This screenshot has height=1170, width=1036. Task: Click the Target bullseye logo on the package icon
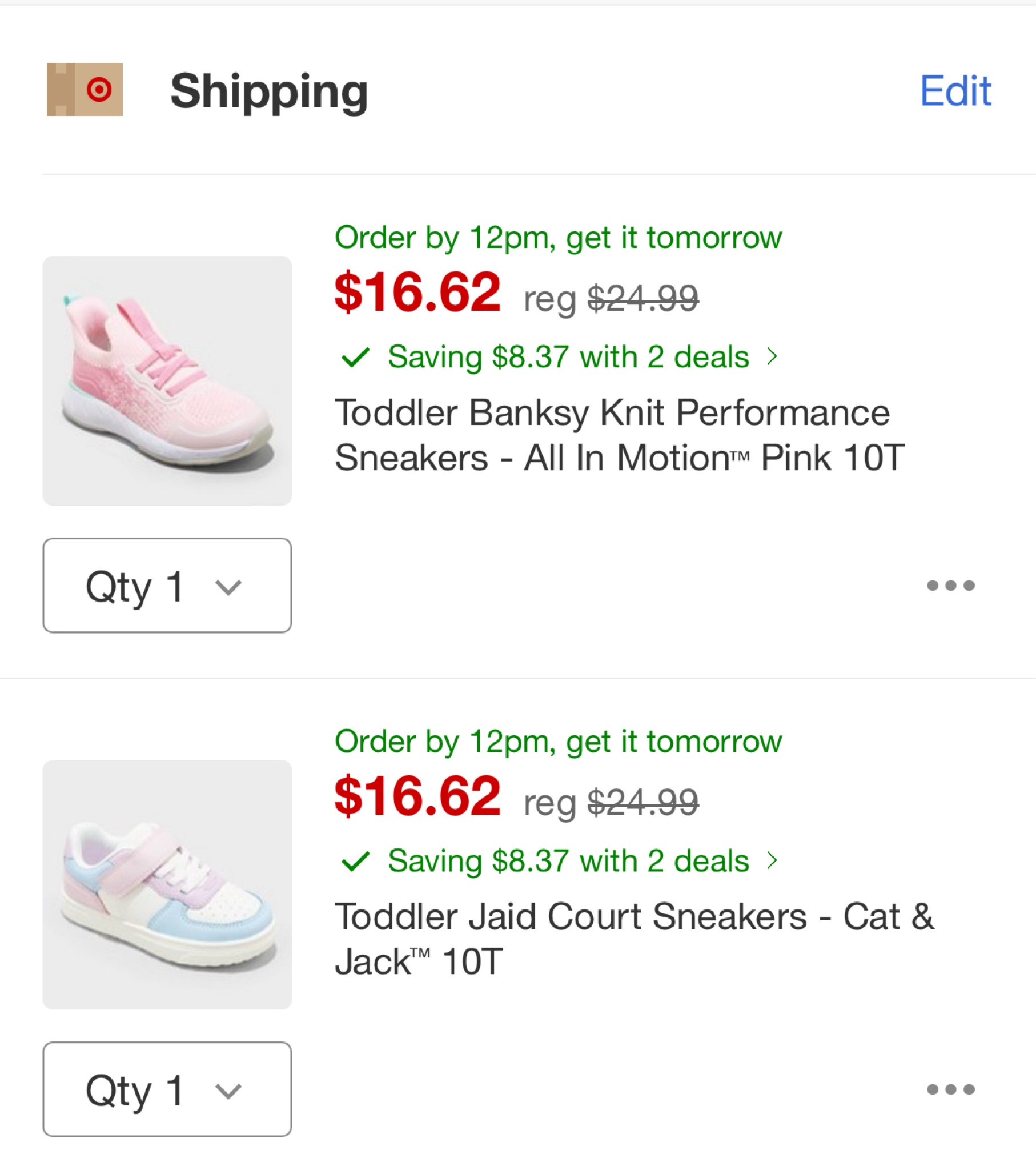pyautogui.click(x=98, y=90)
